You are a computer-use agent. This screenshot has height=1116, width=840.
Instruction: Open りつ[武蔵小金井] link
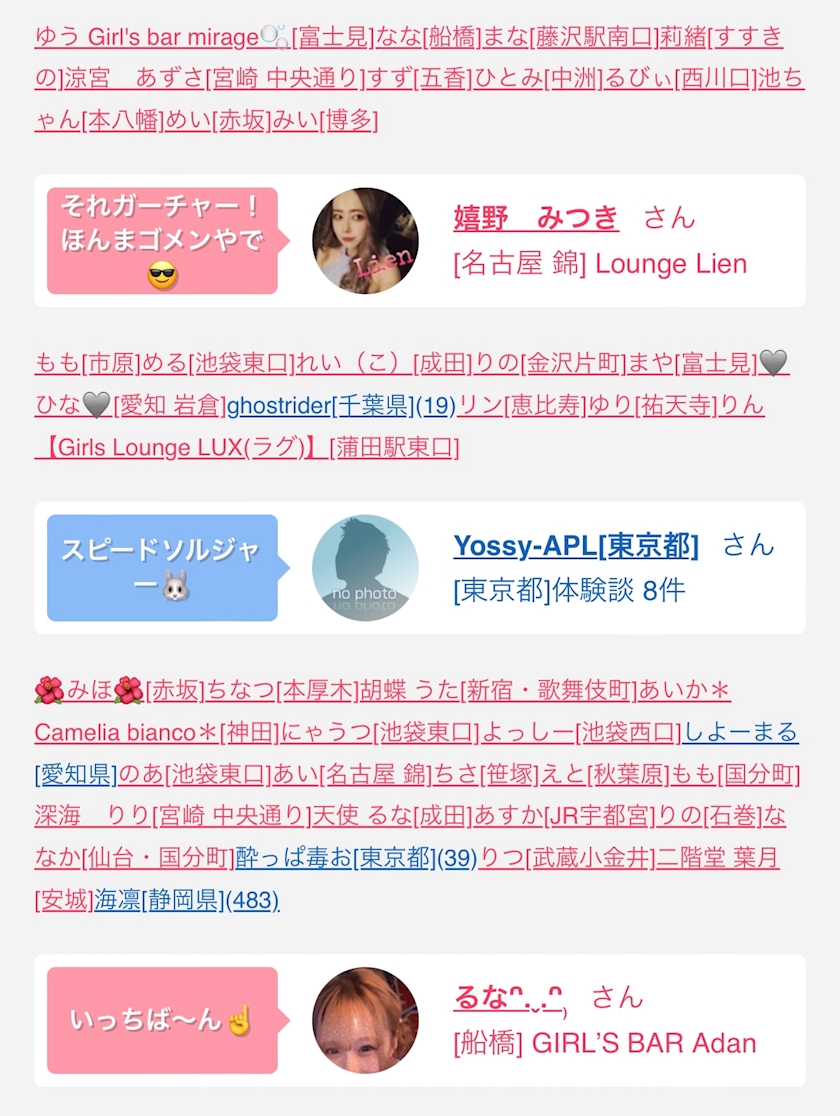coord(567,858)
